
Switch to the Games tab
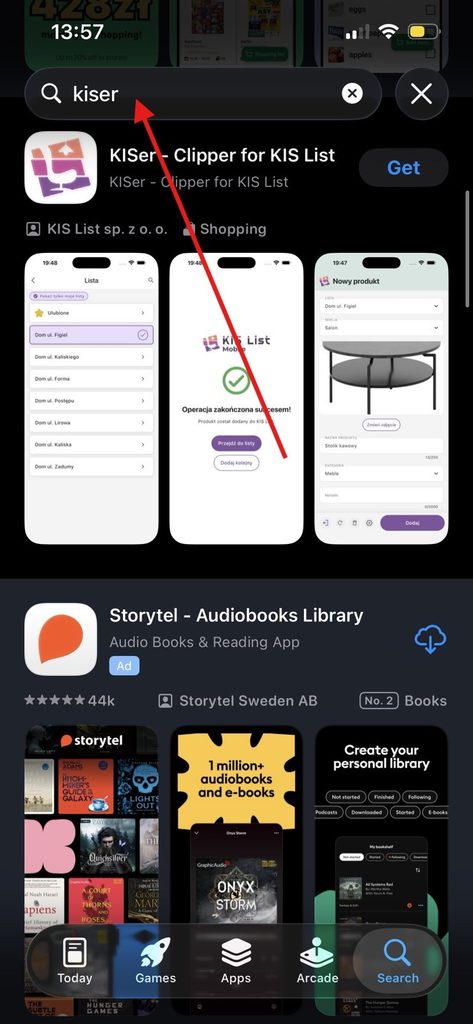tap(155, 960)
